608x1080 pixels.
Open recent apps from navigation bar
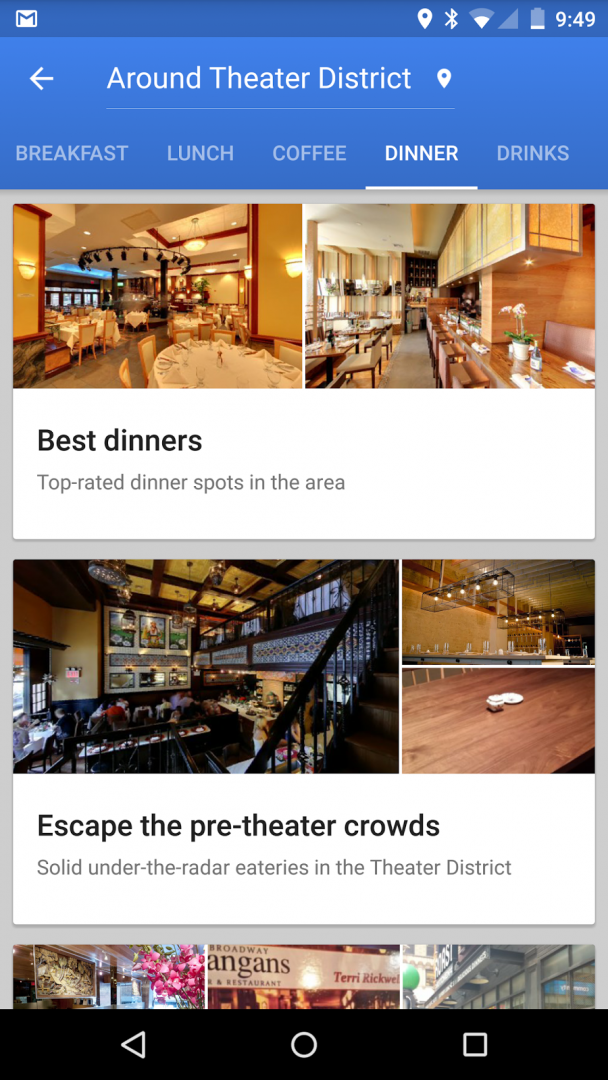point(475,1045)
